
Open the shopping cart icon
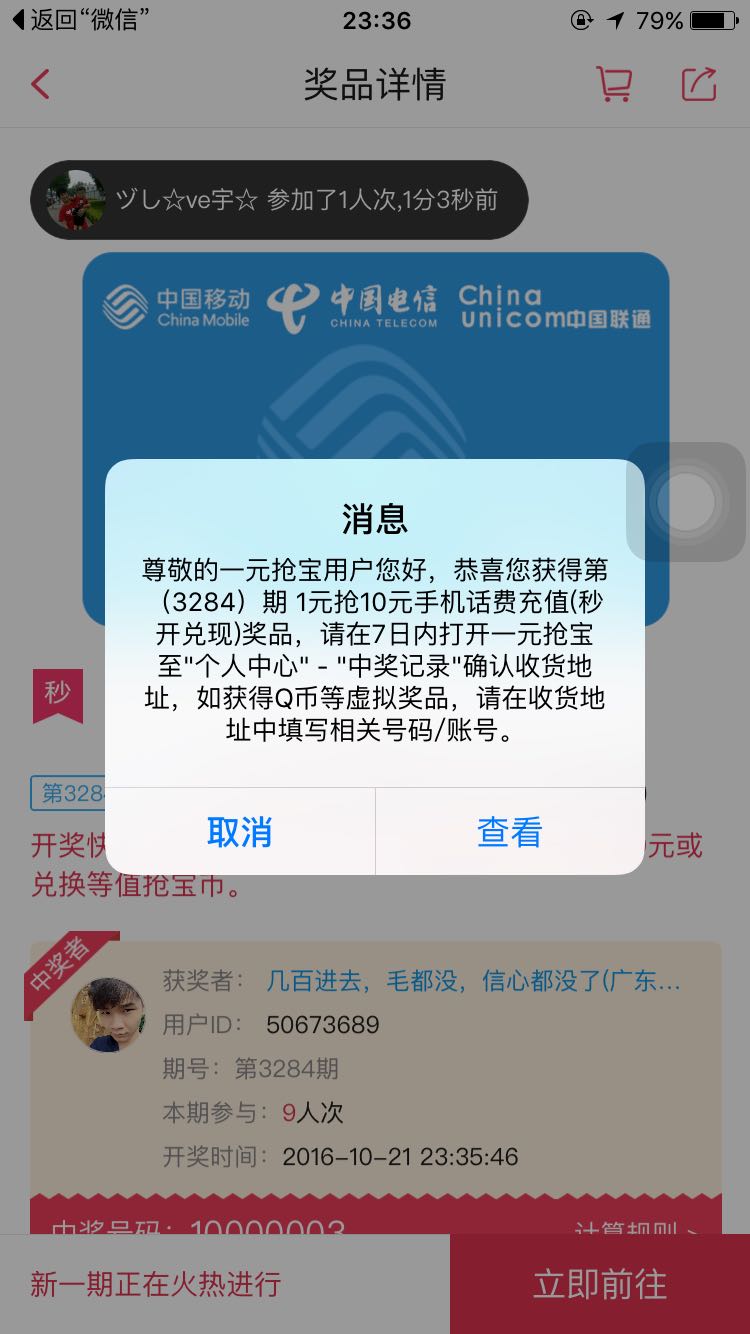pyautogui.click(x=613, y=84)
